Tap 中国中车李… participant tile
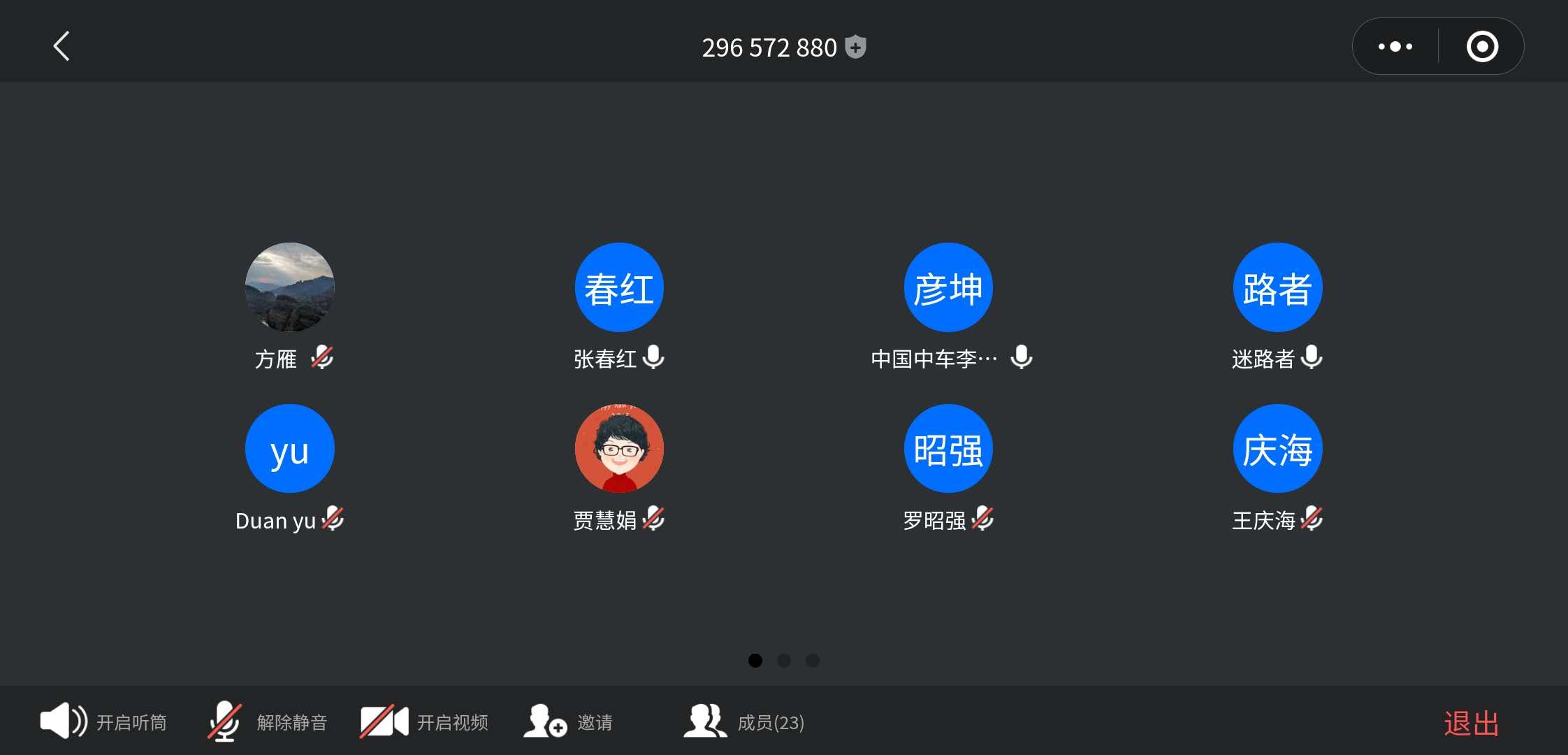The height and width of the screenshot is (755, 1568). click(x=948, y=287)
